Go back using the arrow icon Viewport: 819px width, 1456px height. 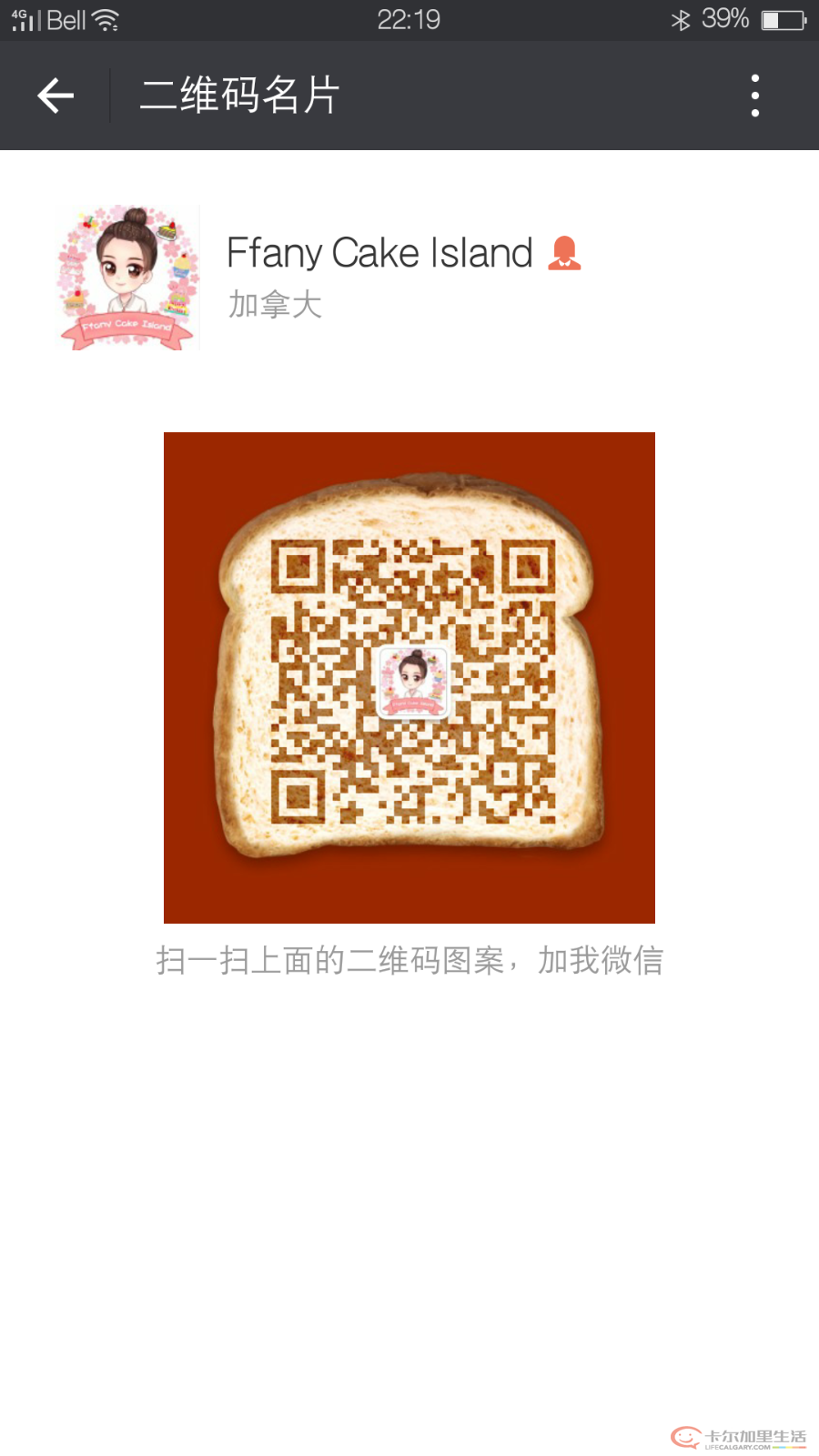[56, 96]
